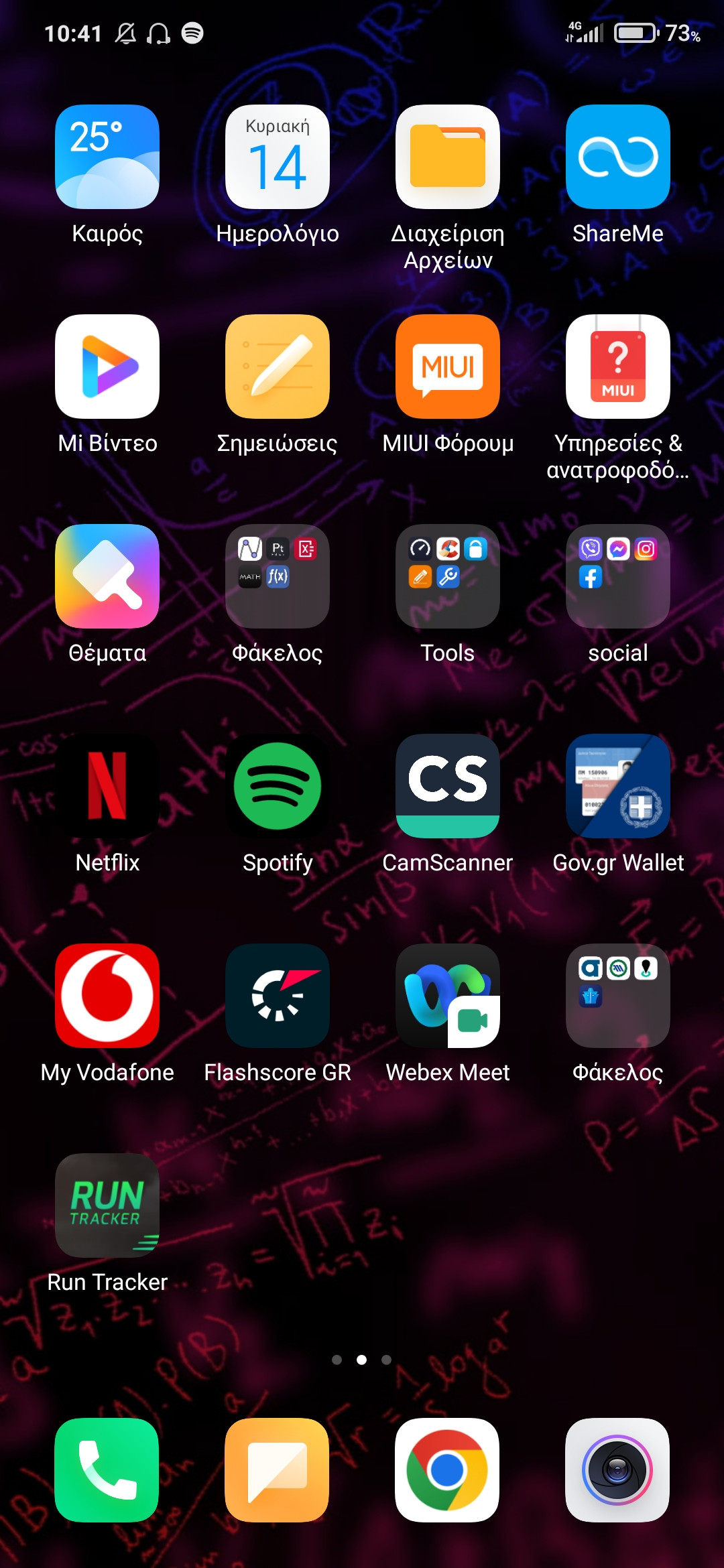Open the Ημερολόγιο calendar app
The height and width of the screenshot is (1568, 724).
(278, 157)
